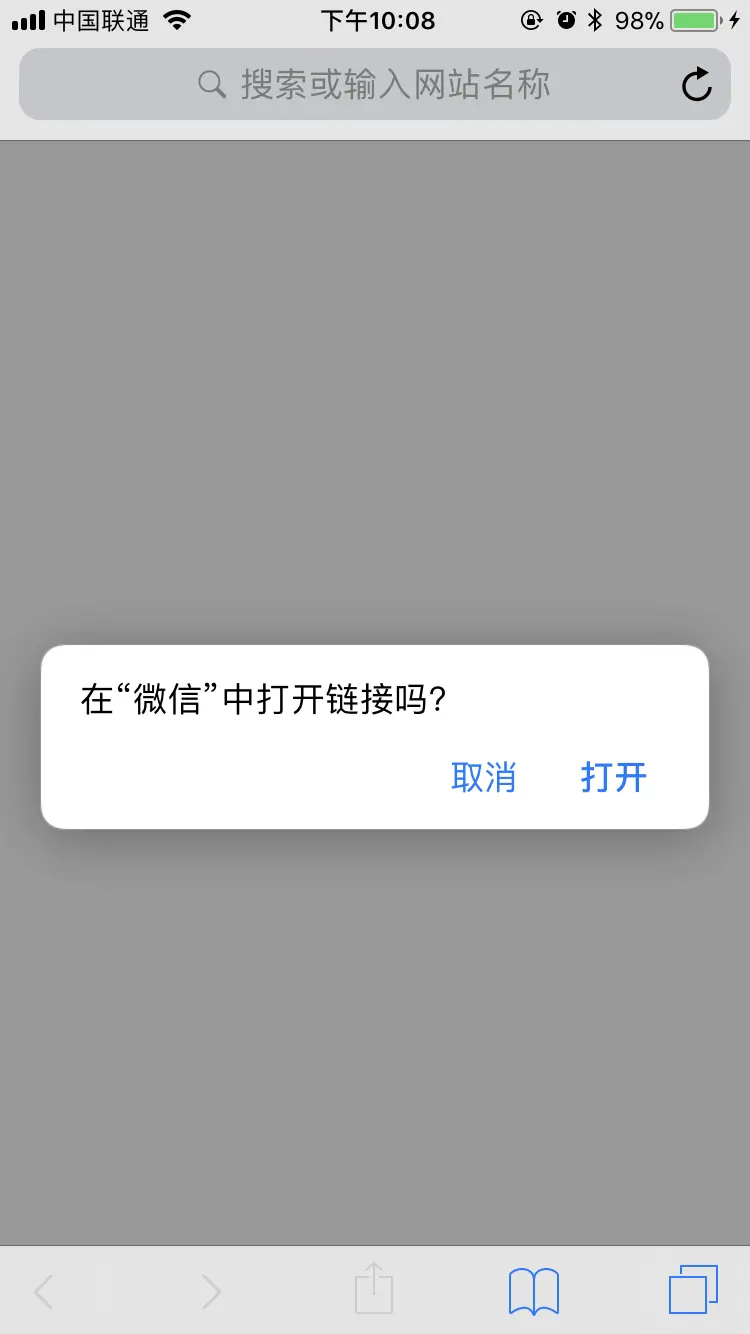
Task: Tap 打开 to open link in WeChat
Action: pyautogui.click(x=613, y=777)
